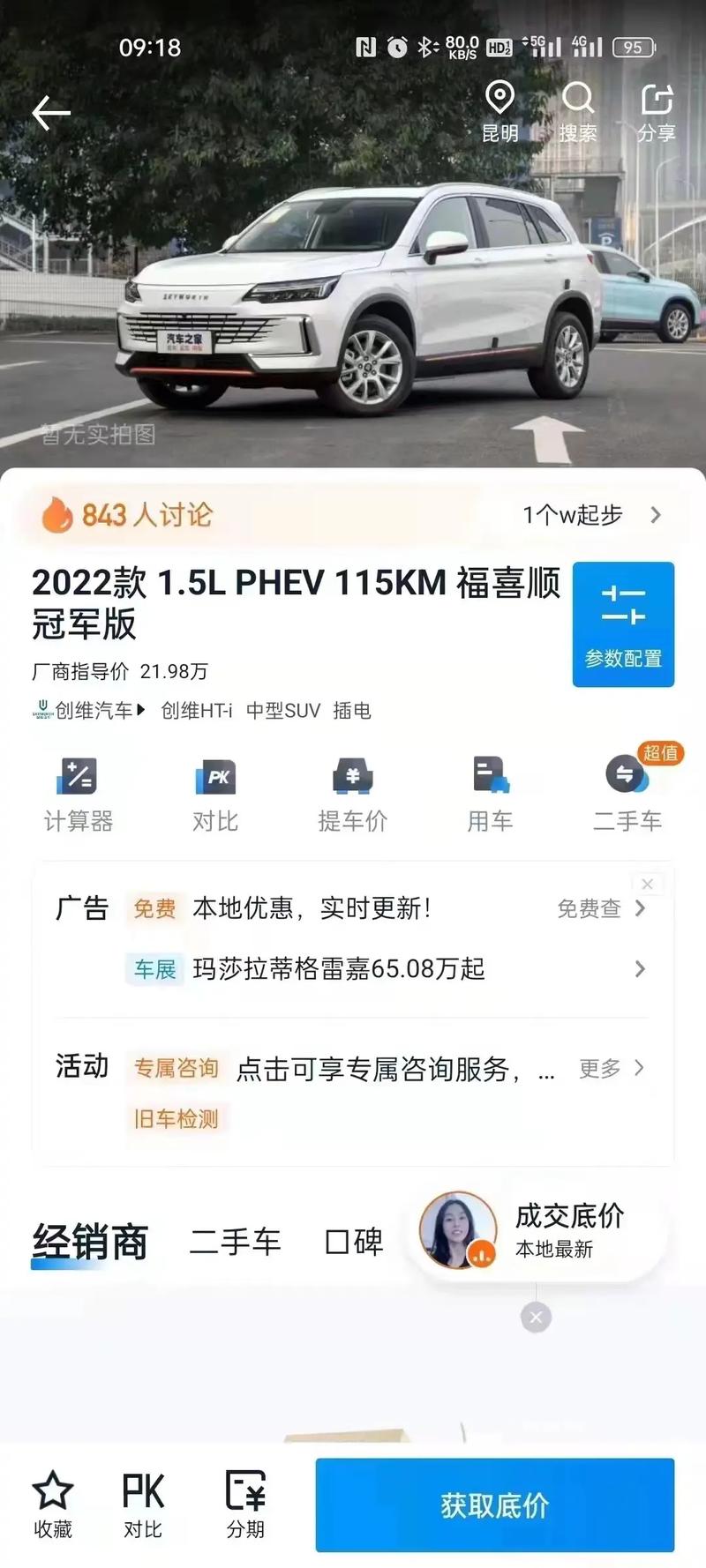Open the 玛莎拉蒂格雷嘉 car show ad
This screenshot has width=706, height=1568.
click(x=339, y=968)
